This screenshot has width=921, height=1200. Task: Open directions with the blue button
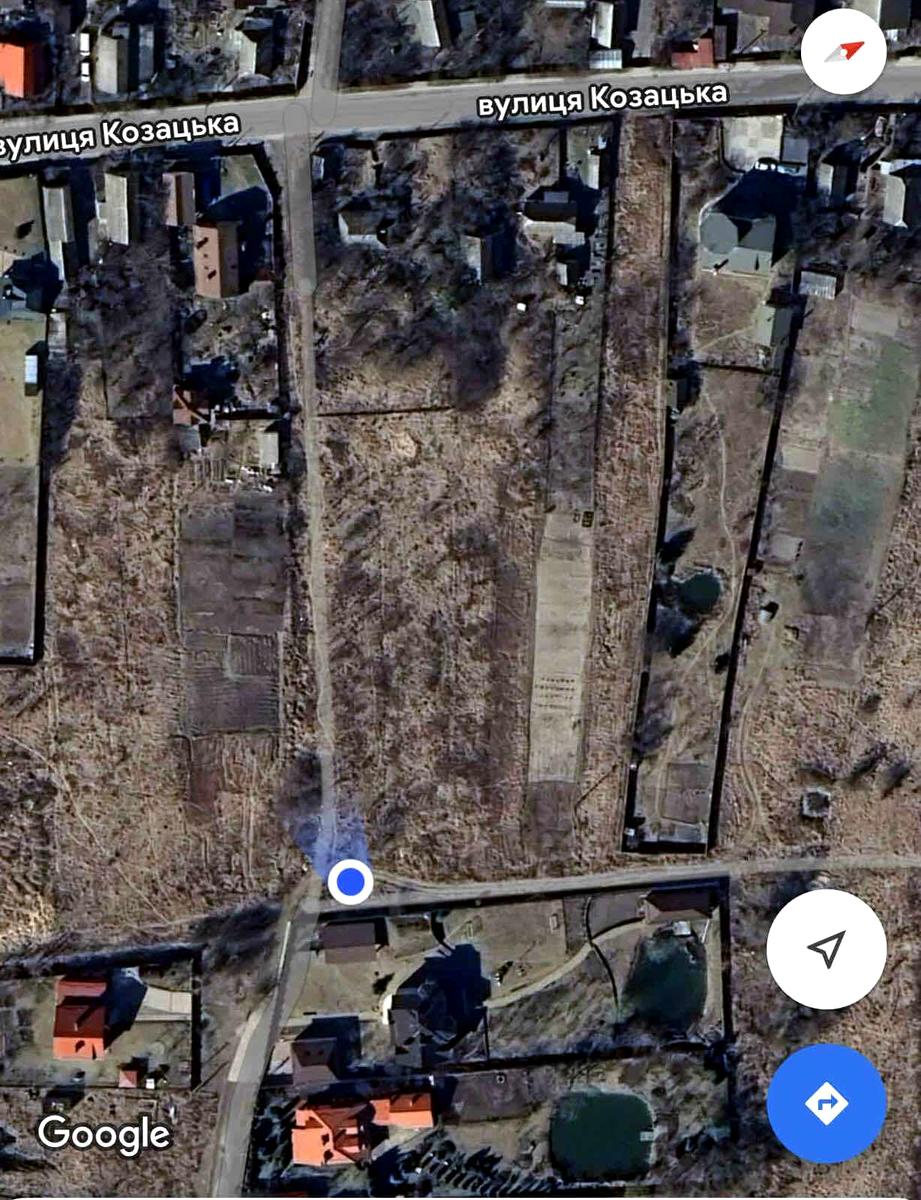826,1104
